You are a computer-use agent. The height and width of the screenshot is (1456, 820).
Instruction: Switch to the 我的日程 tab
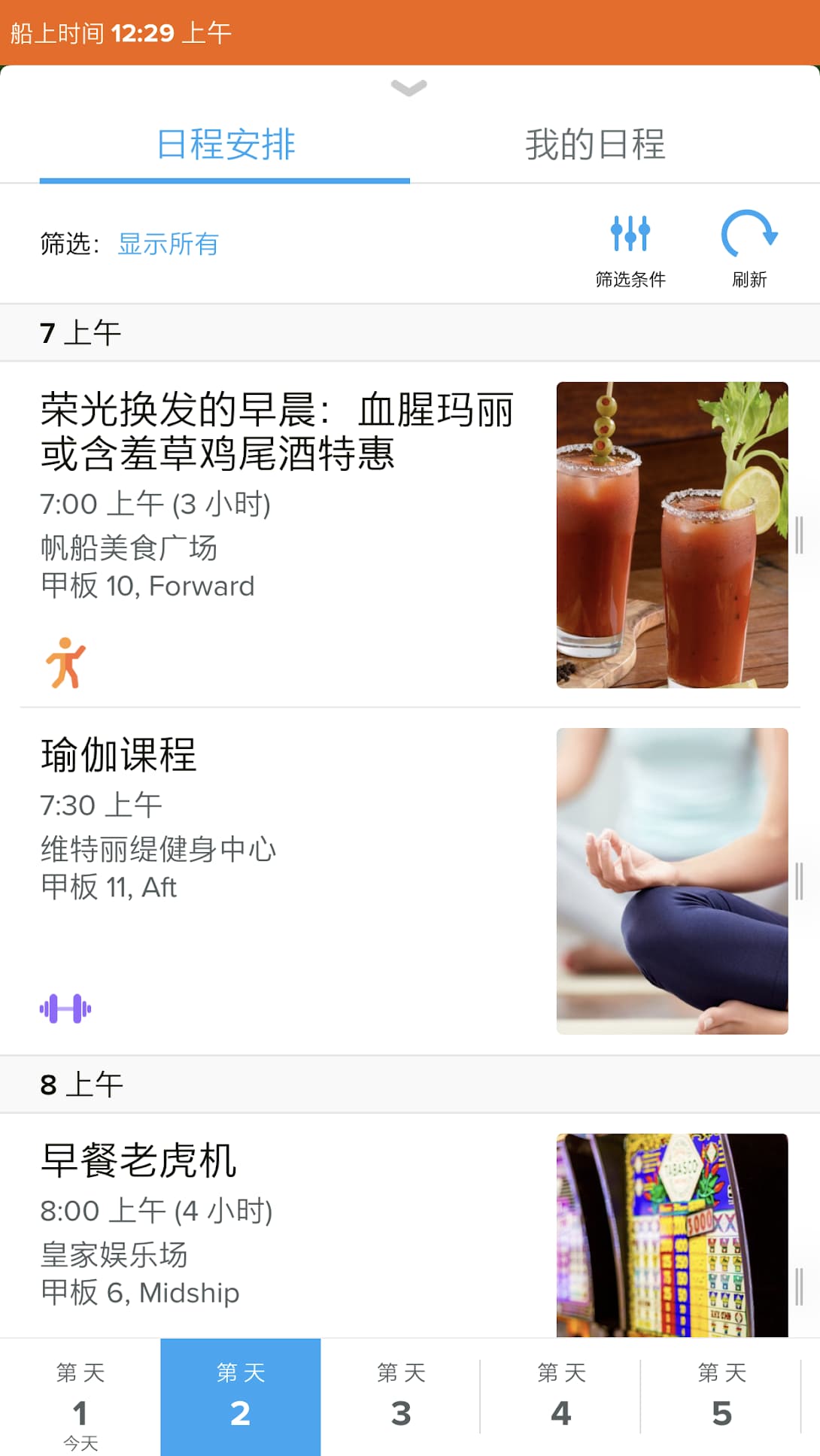click(594, 144)
